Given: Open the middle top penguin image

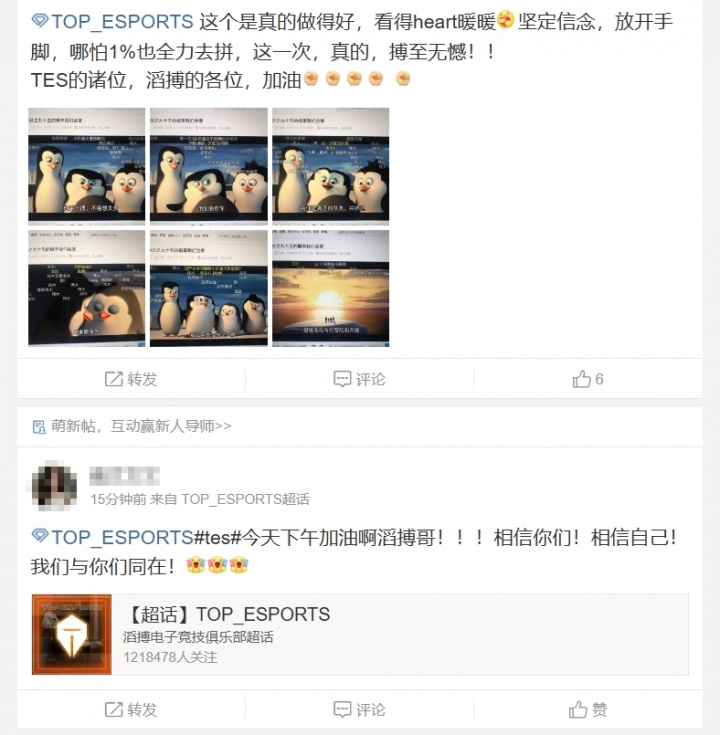Looking at the screenshot, I should 208,165.
